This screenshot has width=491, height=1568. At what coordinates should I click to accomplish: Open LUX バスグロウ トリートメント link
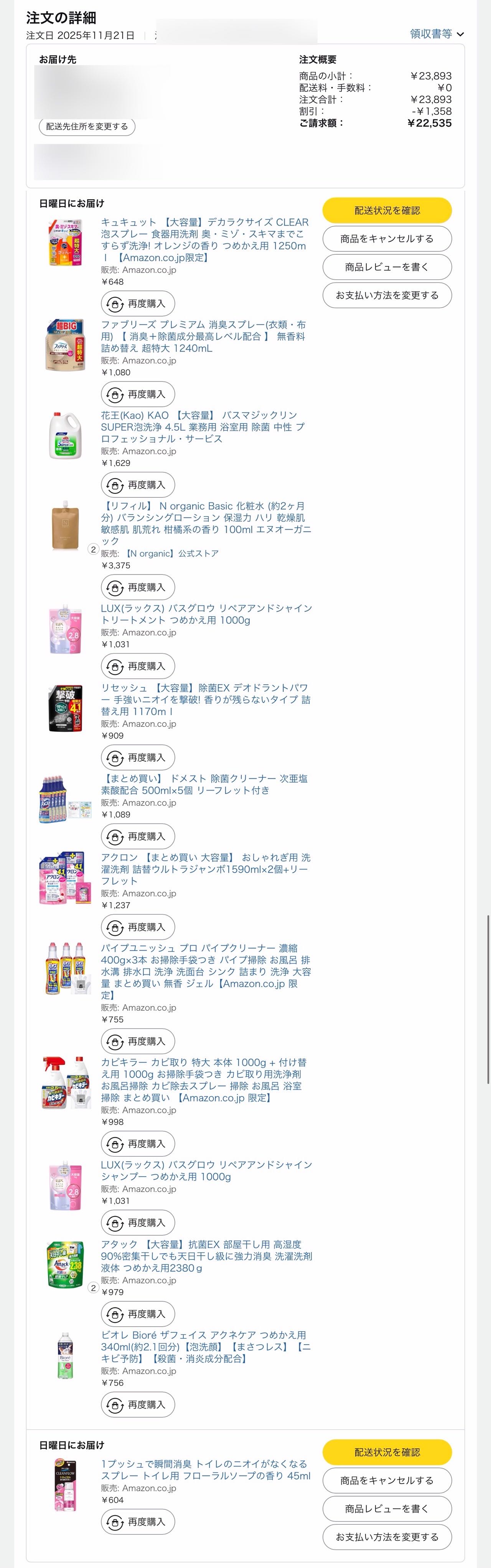click(206, 614)
